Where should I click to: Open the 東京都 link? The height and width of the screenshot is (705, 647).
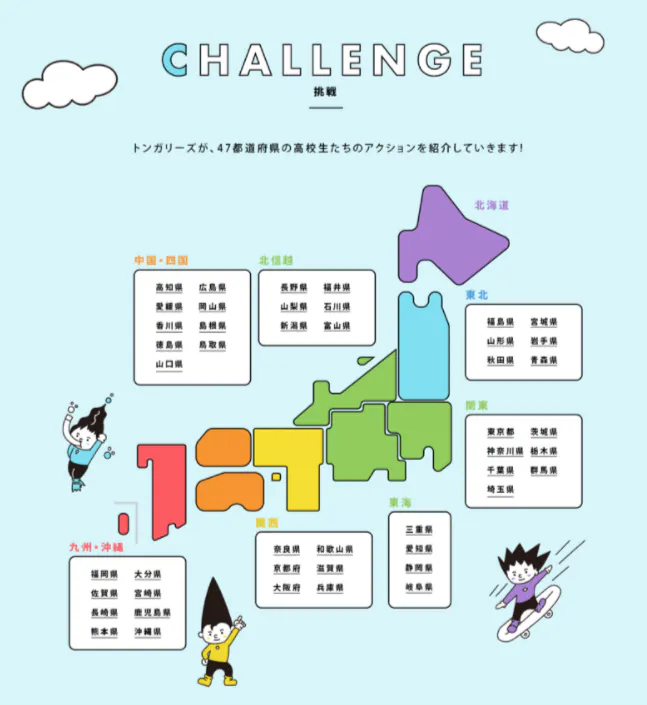tap(500, 432)
